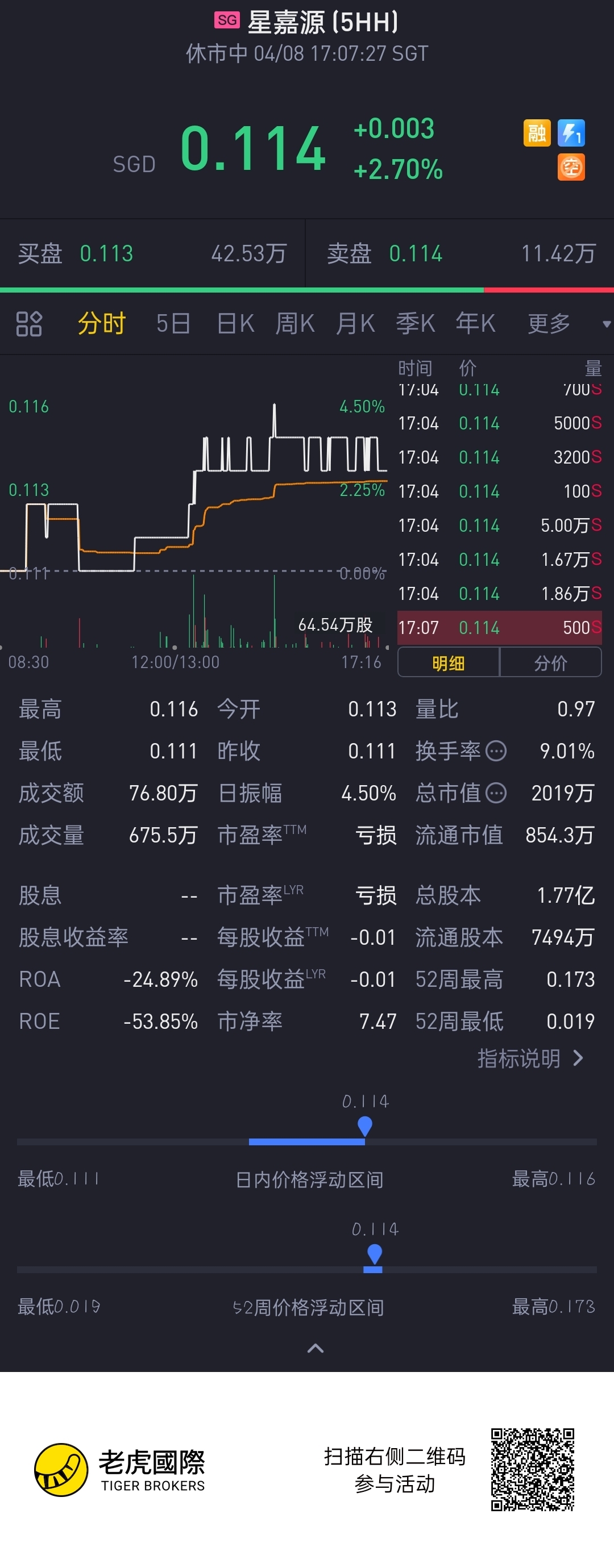Open 指标说明 indicator explanation

pos(530,1059)
